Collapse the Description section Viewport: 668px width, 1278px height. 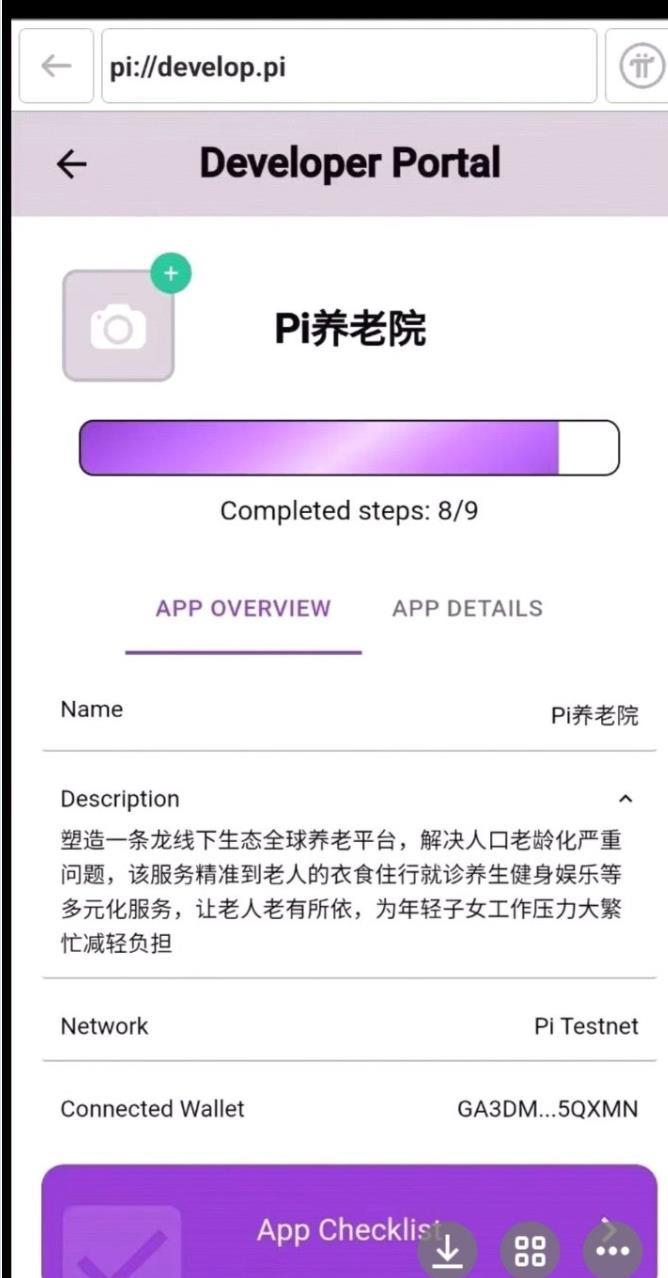coord(626,798)
